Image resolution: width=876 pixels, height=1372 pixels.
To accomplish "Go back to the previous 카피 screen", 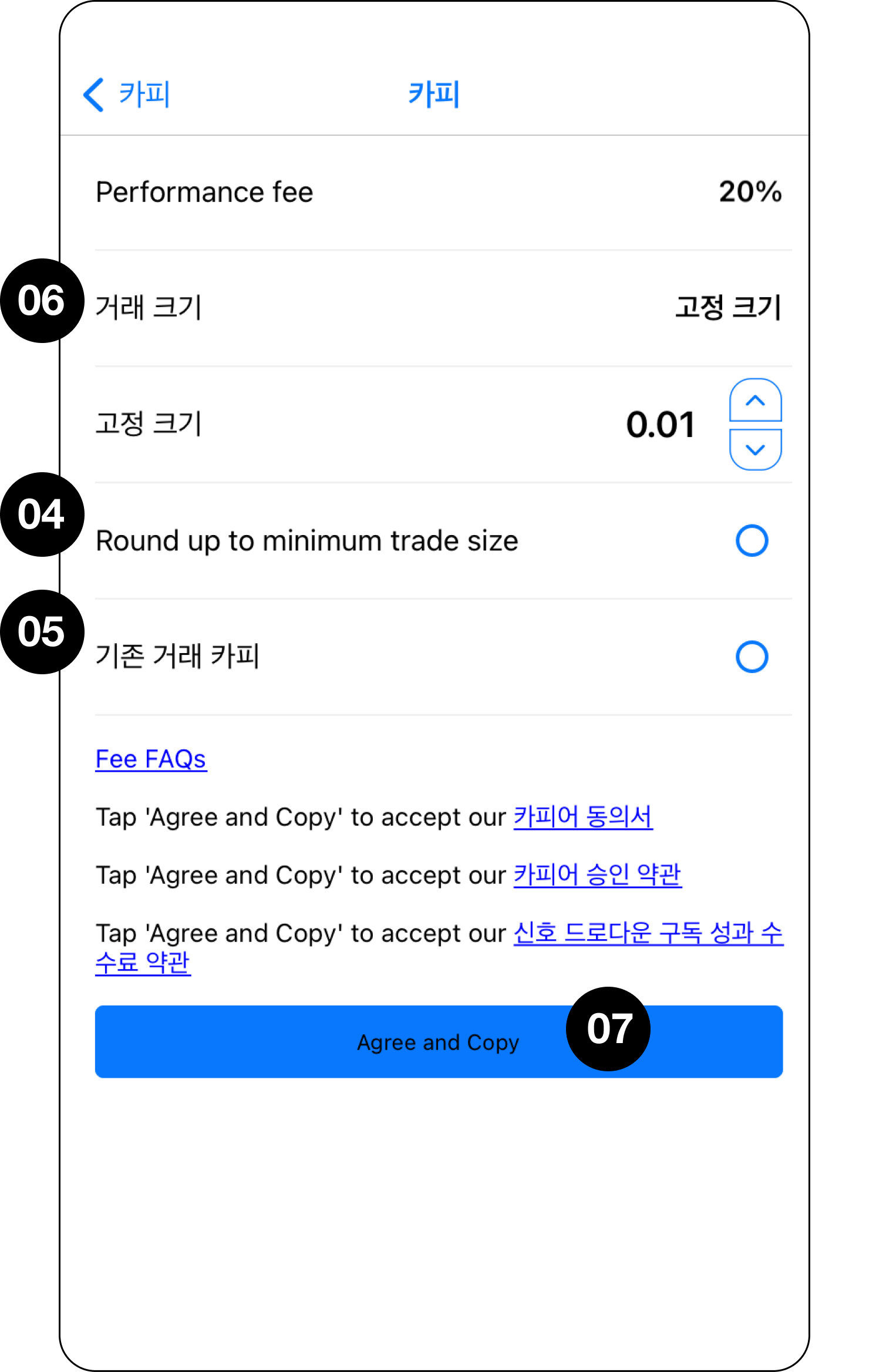I will (x=127, y=95).
